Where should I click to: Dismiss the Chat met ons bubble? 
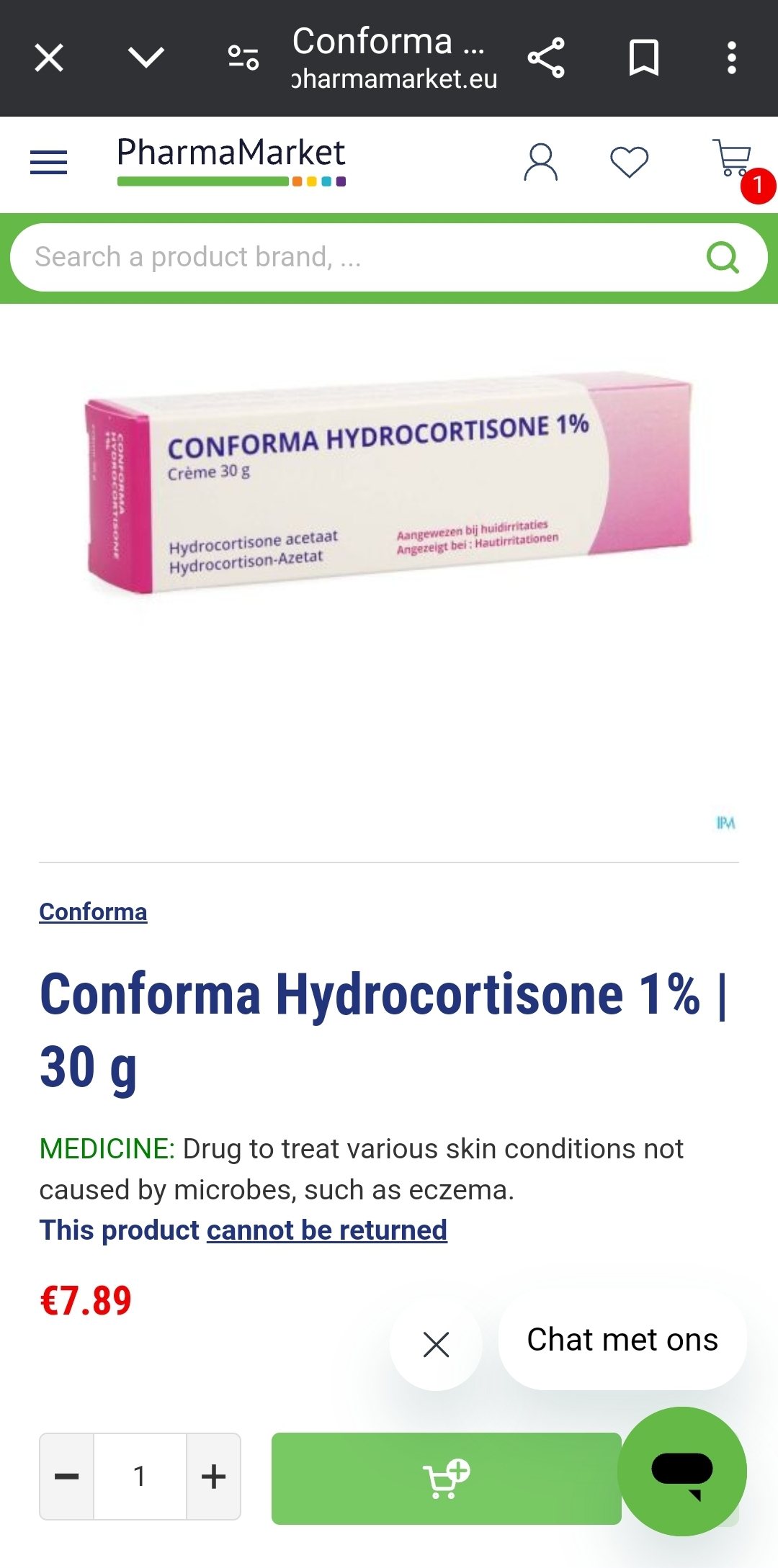pyautogui.click(x=436, y=1344)
